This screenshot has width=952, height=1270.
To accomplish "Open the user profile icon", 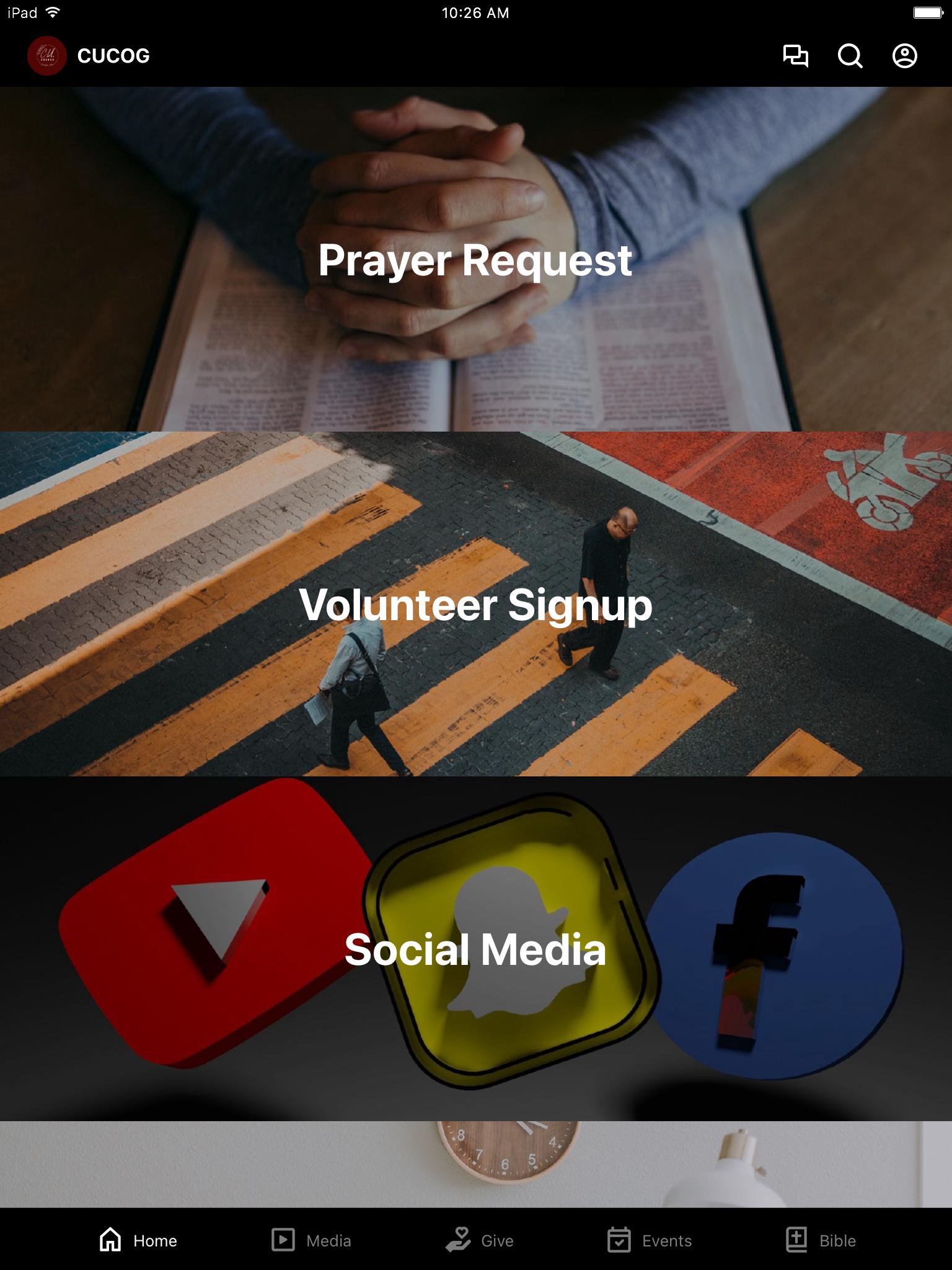I will [904, 56].
